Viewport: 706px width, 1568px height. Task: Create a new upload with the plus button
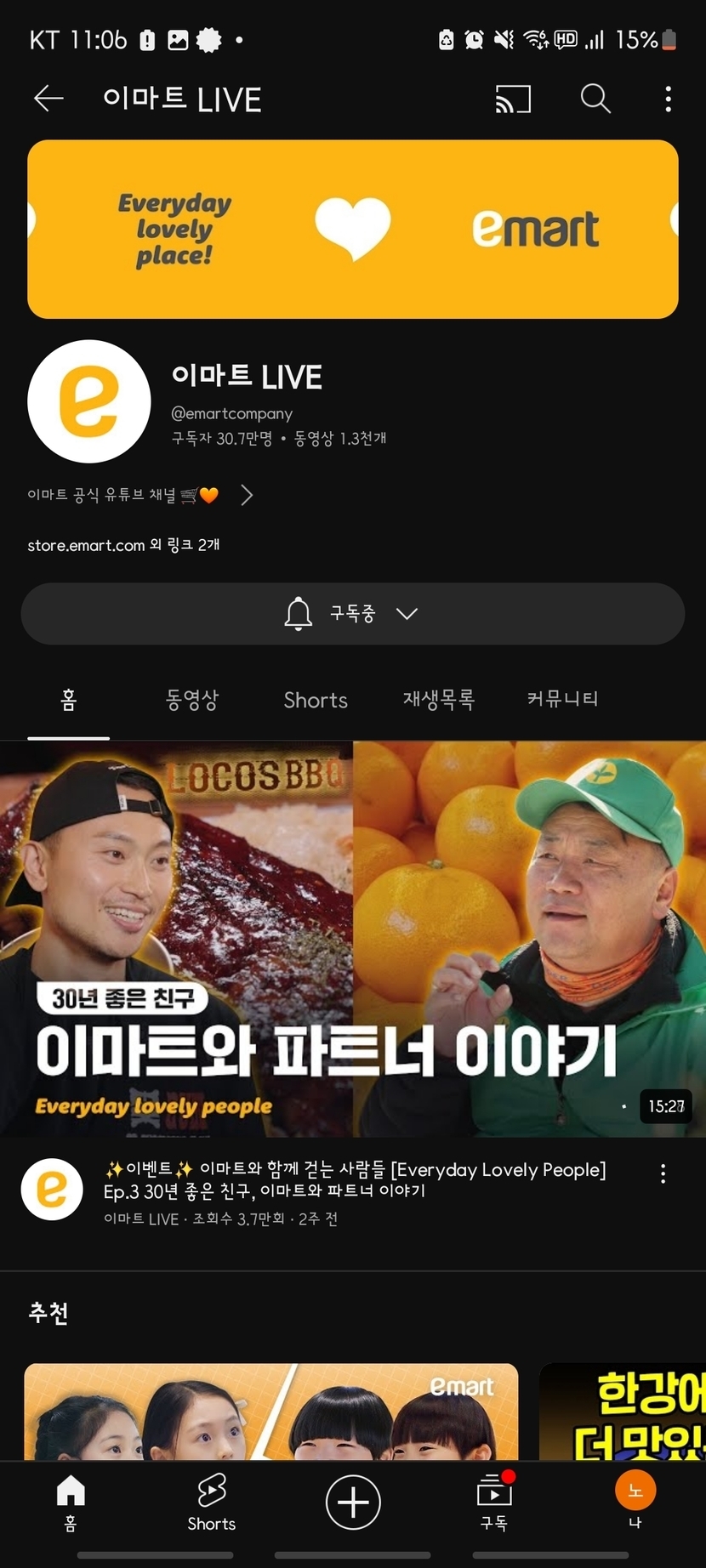tap(353, 1502)
